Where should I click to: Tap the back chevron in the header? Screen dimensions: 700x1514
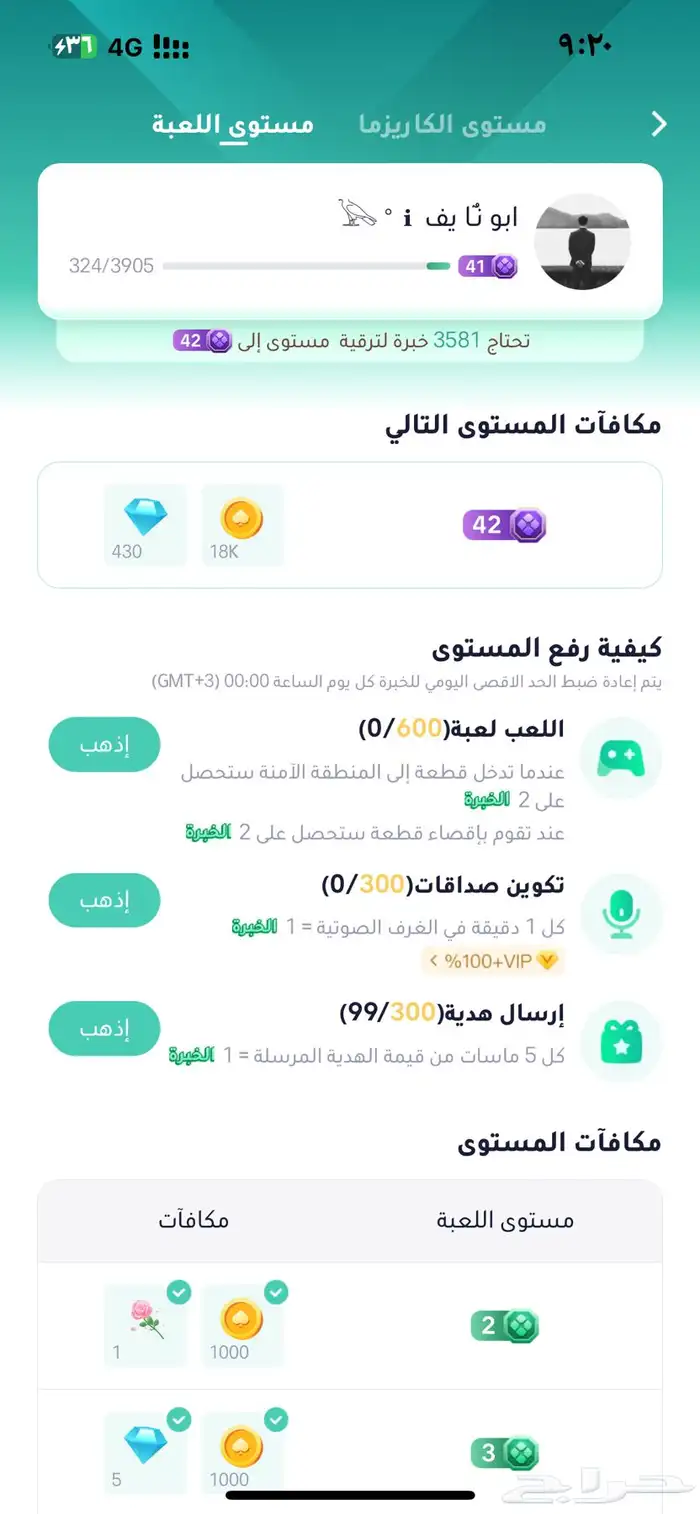[658, 124]
